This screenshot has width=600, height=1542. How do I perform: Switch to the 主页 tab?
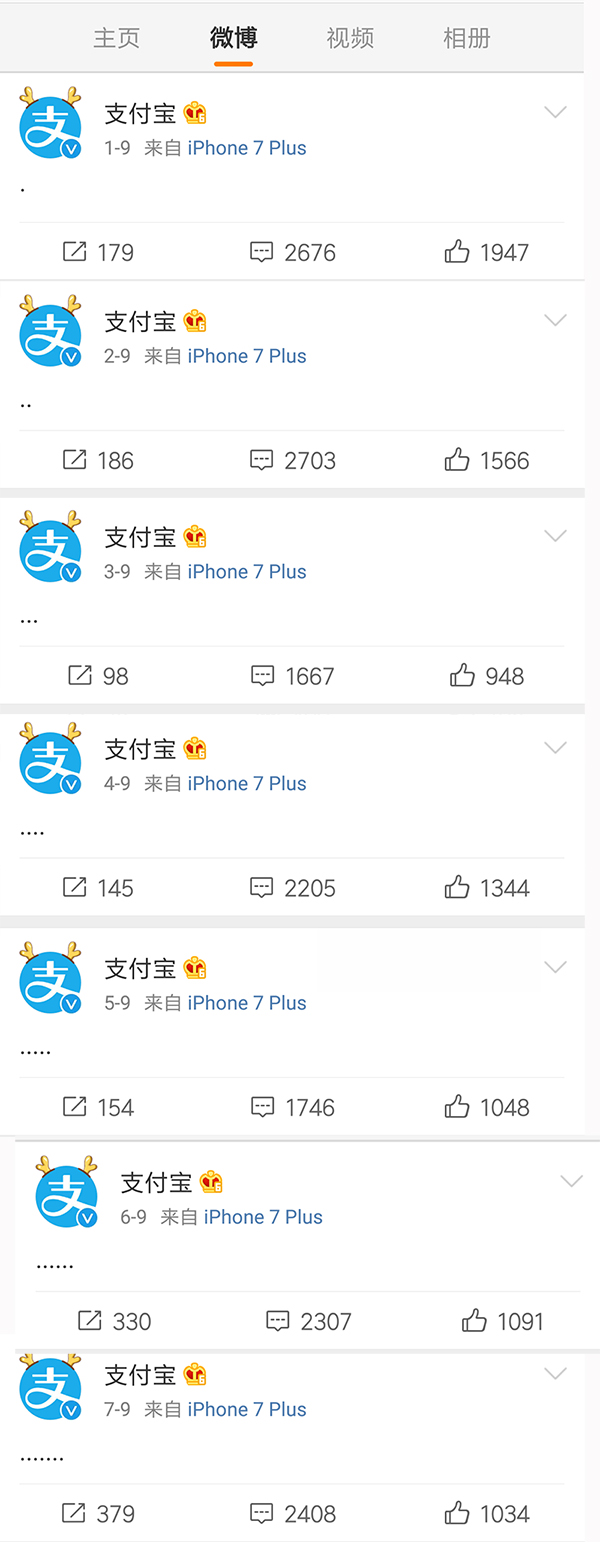pos(116,38)
